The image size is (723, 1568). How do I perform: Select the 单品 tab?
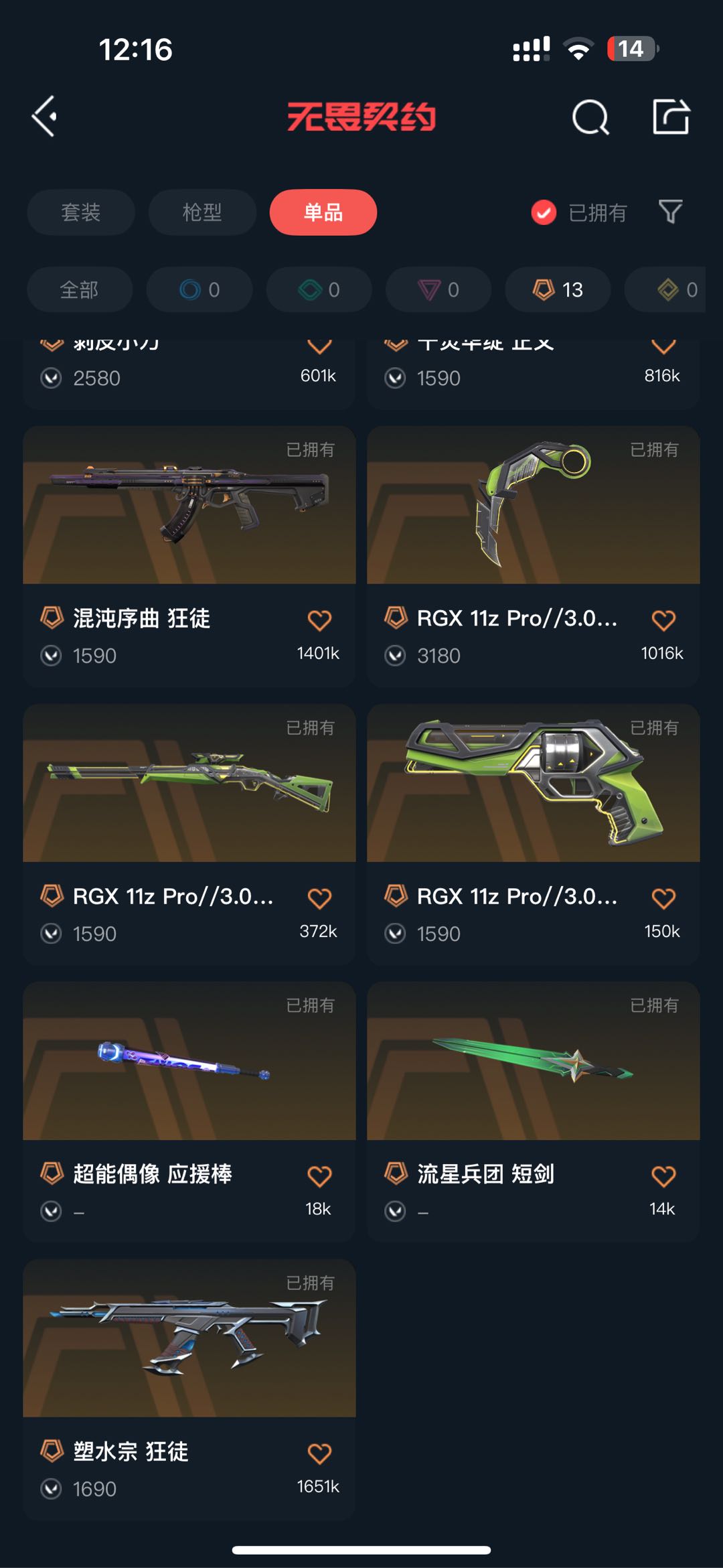point(323,212)
